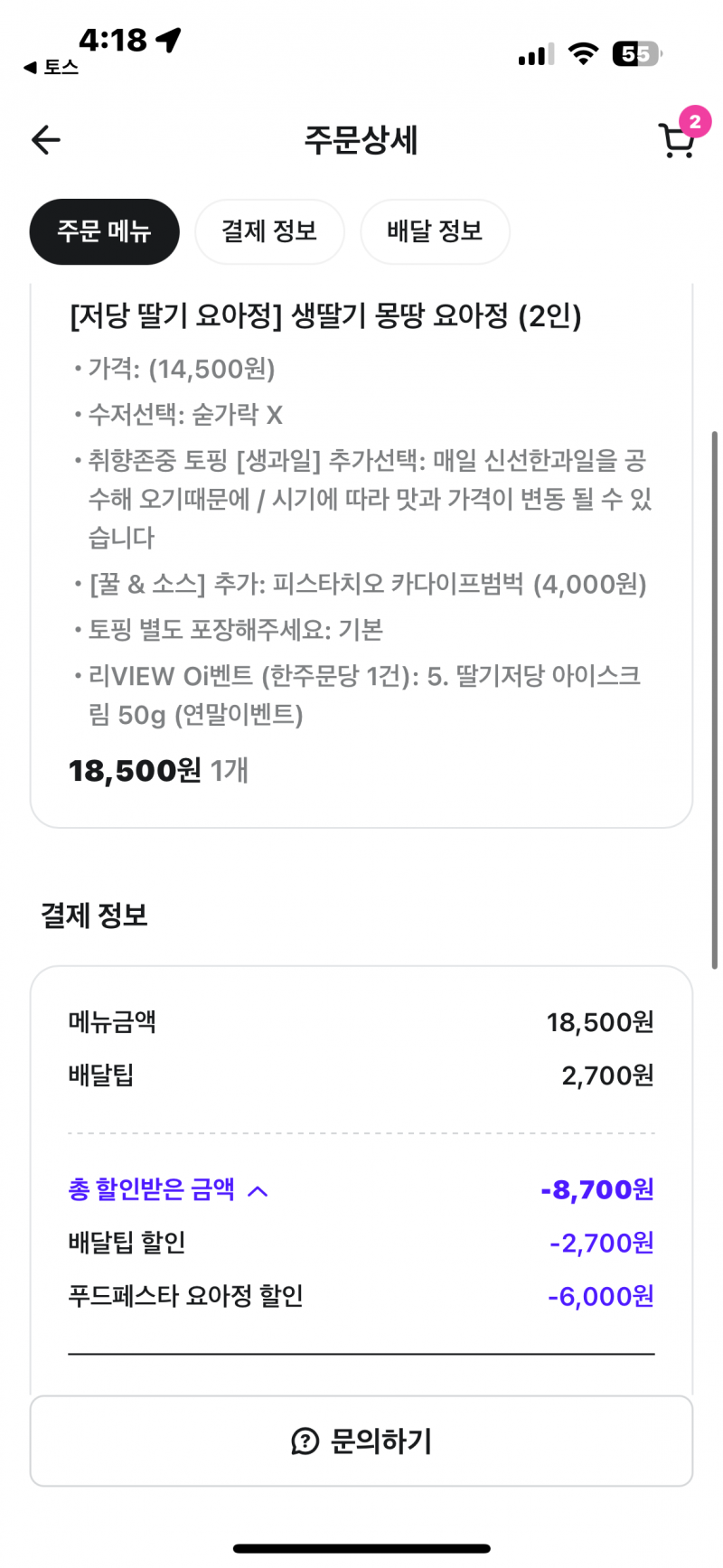Tap the back arrow to previous screen
This screenshot has width=723, height=1568.
45,140
